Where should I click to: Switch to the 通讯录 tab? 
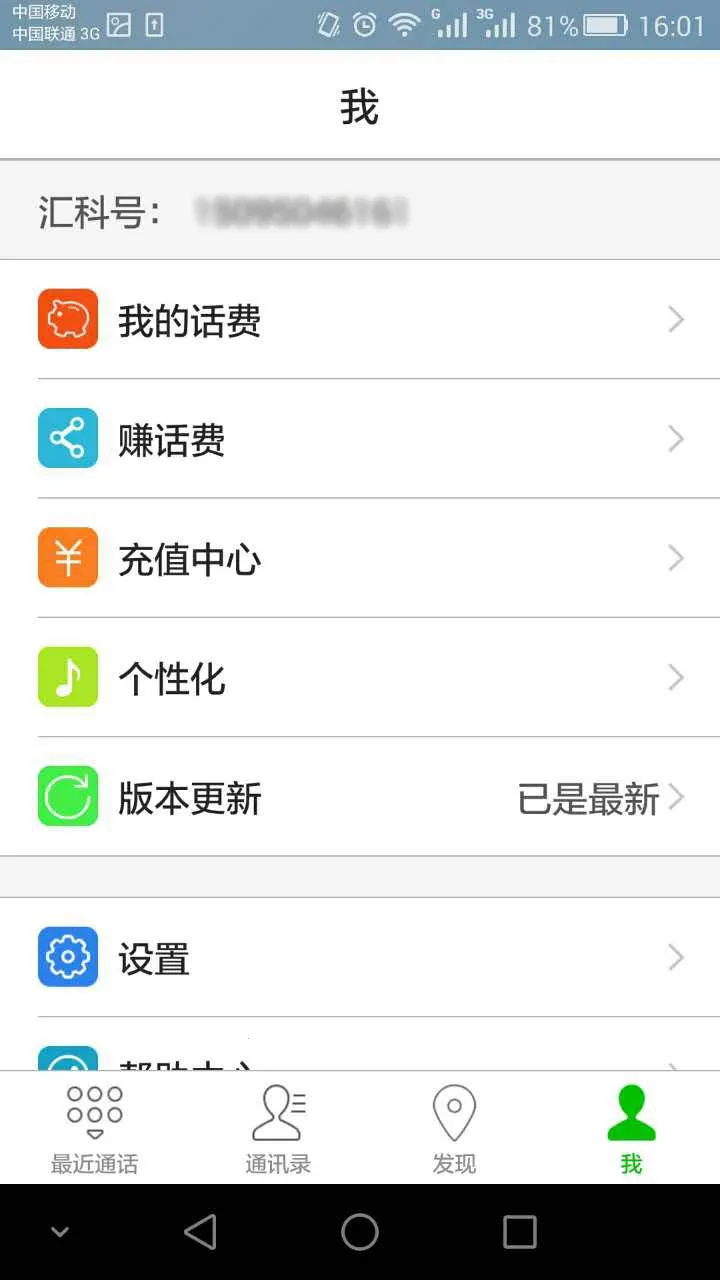coord(277,1127)
